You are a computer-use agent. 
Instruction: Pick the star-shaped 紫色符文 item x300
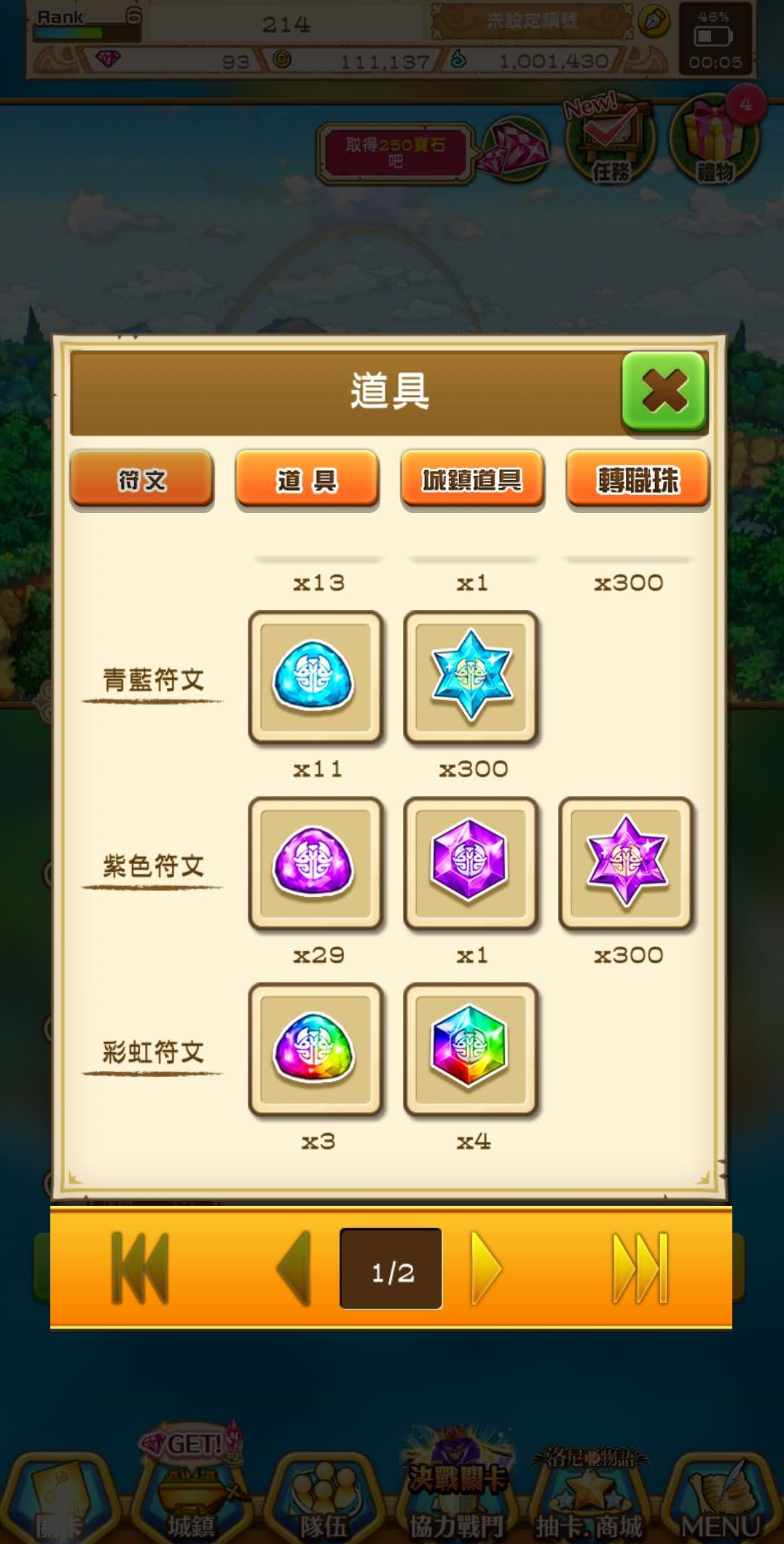point(626,863)
